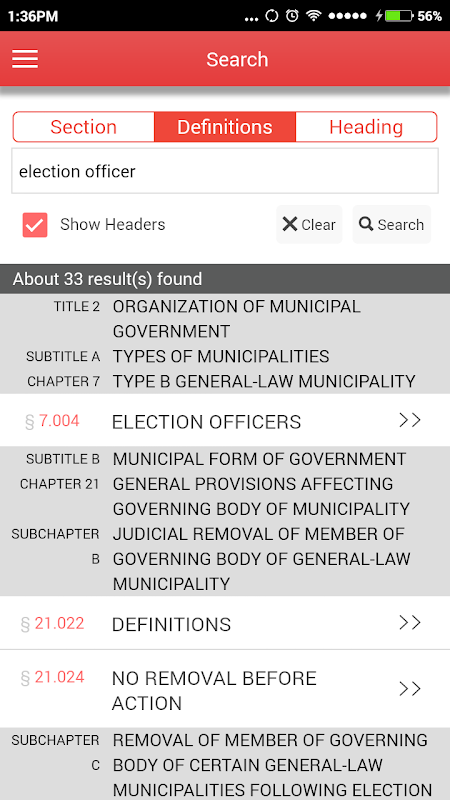The height and width of the screenshot is (800, 450).
Task: Open the hamburger drawer menu
Action: tap(25, 59)
